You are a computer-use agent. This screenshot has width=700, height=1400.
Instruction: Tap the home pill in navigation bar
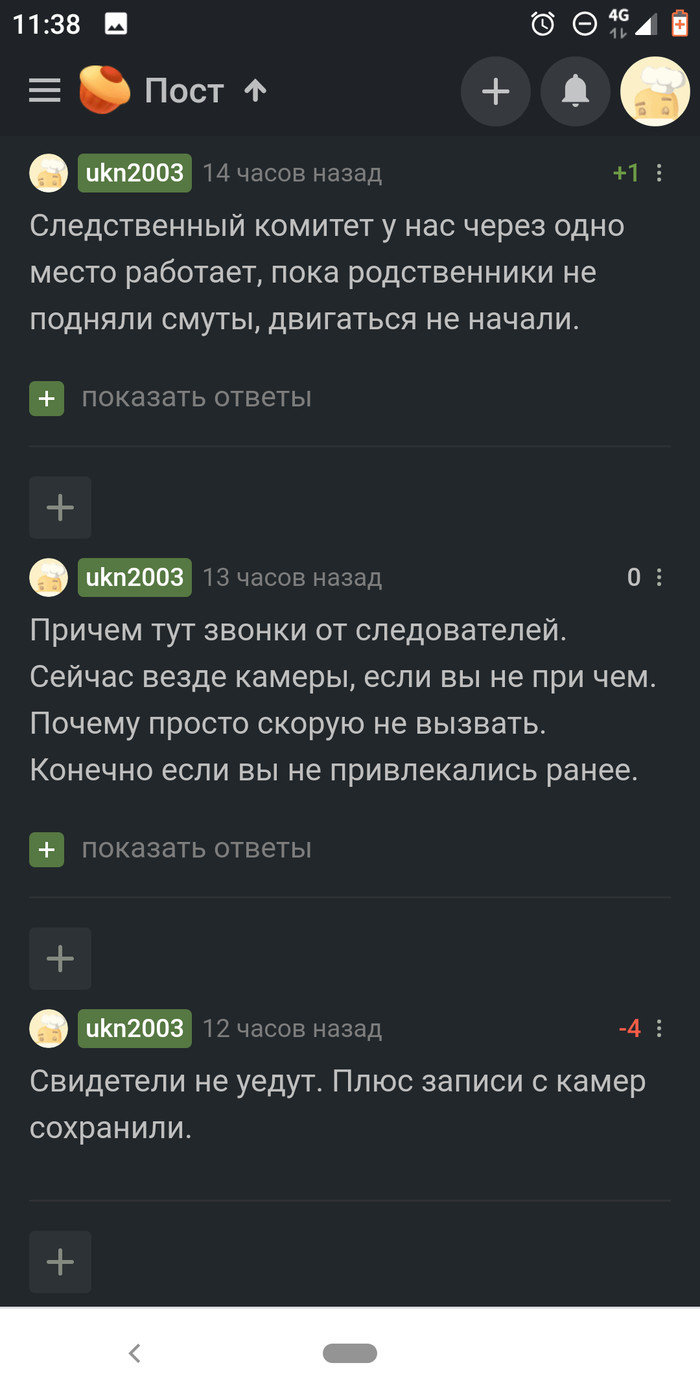click(350, 1354)
